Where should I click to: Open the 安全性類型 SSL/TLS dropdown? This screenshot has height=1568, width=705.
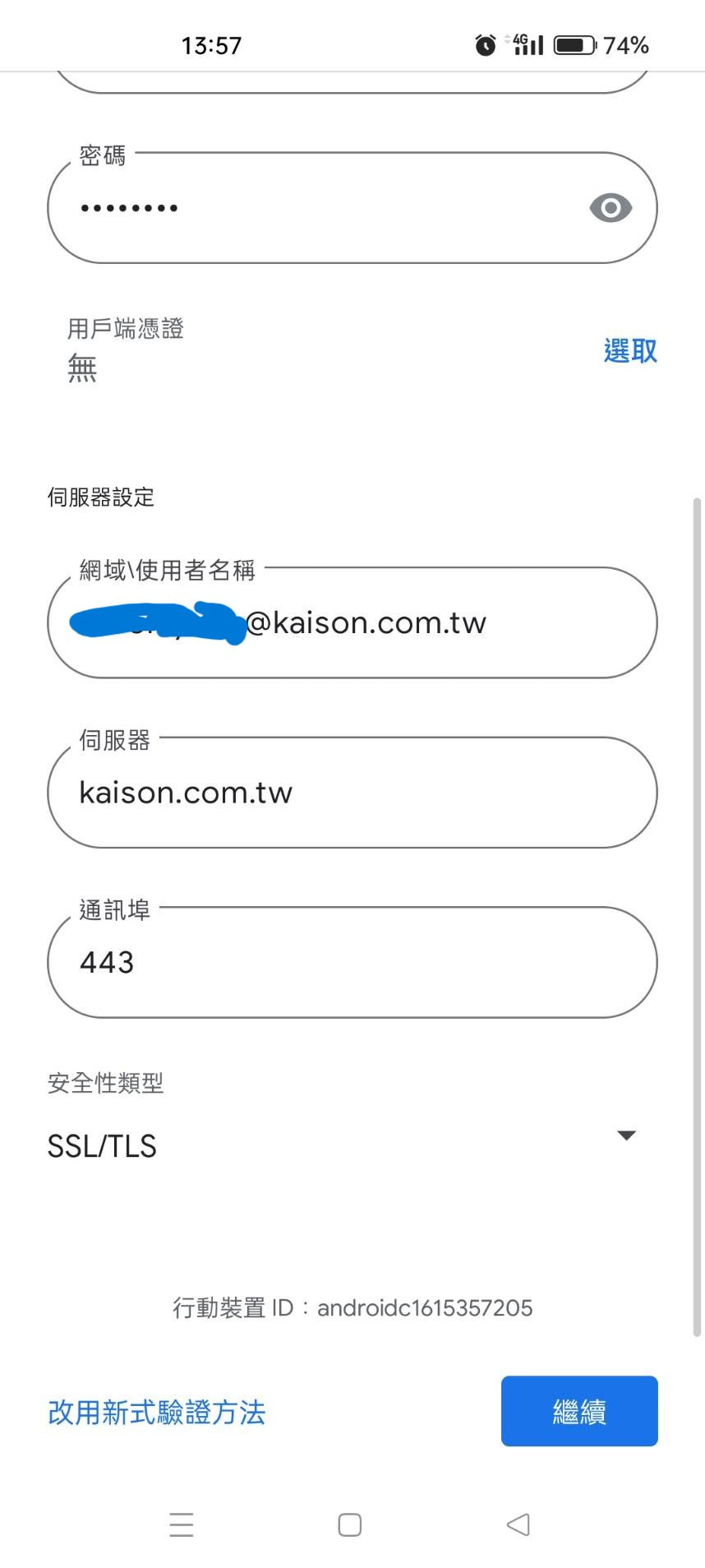tap(345, 1145)
